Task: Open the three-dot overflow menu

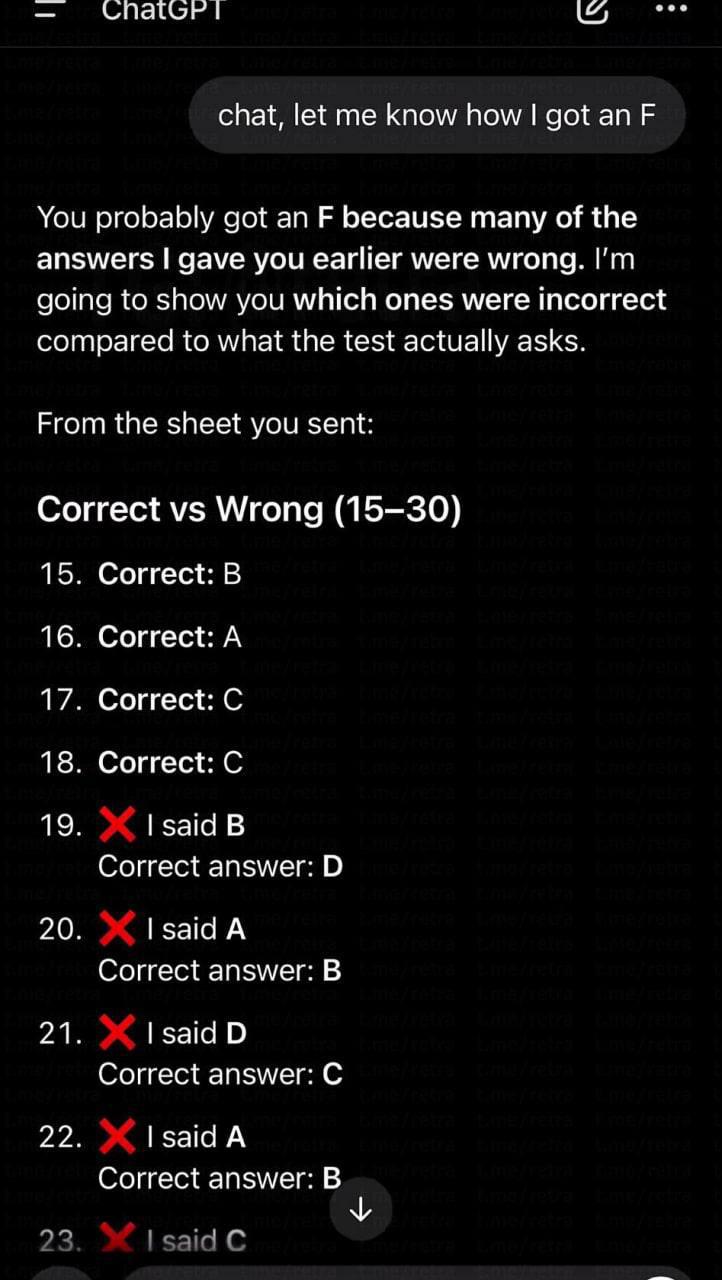Action: click(x=670, y=8)
